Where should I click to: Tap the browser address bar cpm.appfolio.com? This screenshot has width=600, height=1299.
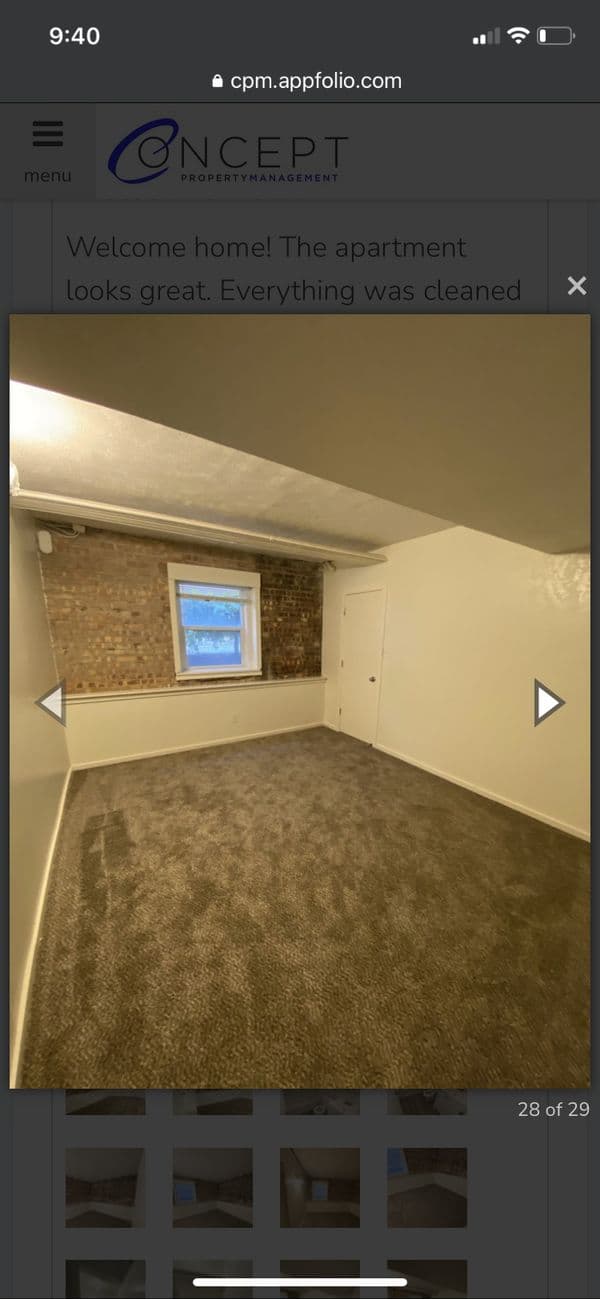(x=306, y=81)
